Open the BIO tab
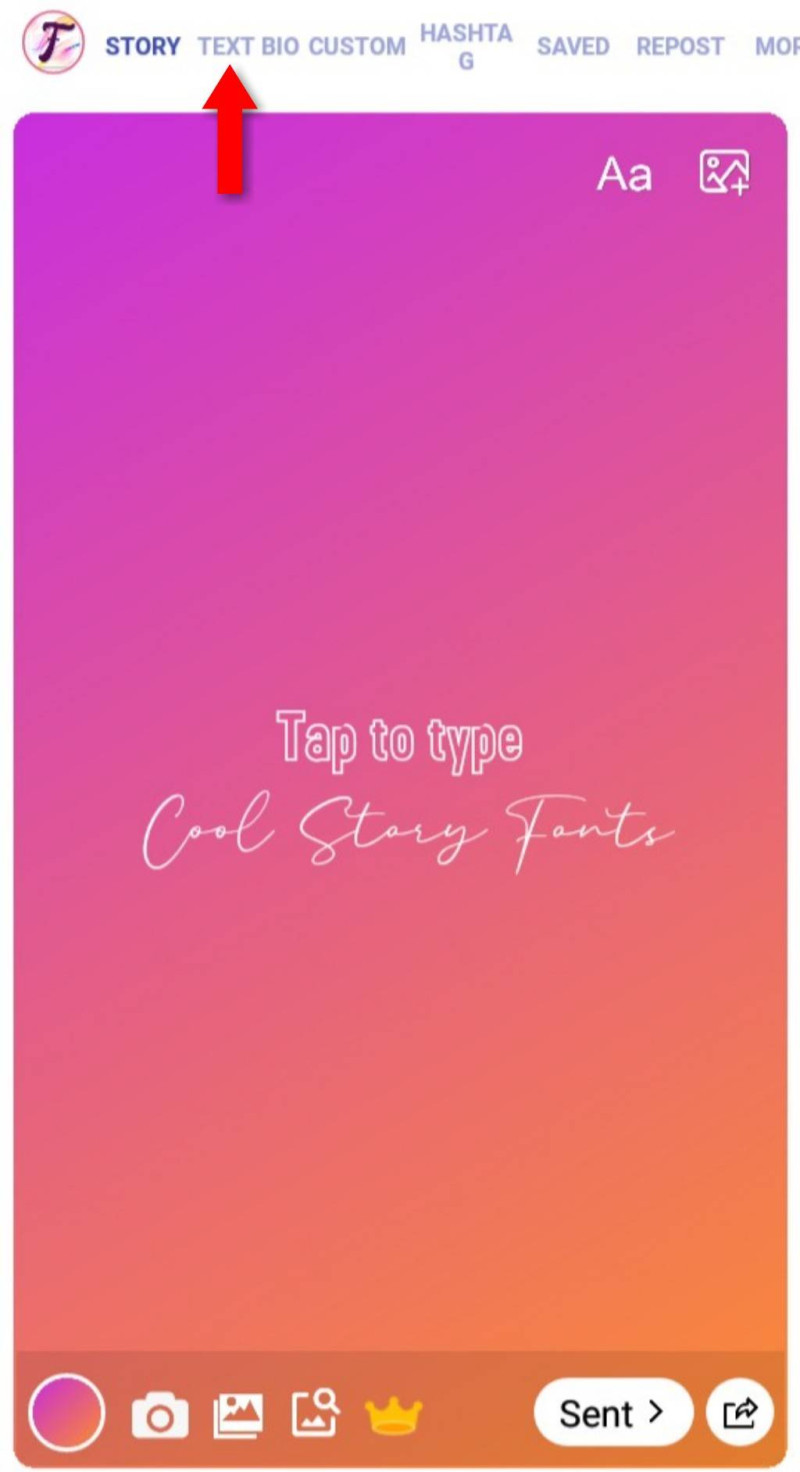This screenshot has width=800, height=1472. (280, 46)
